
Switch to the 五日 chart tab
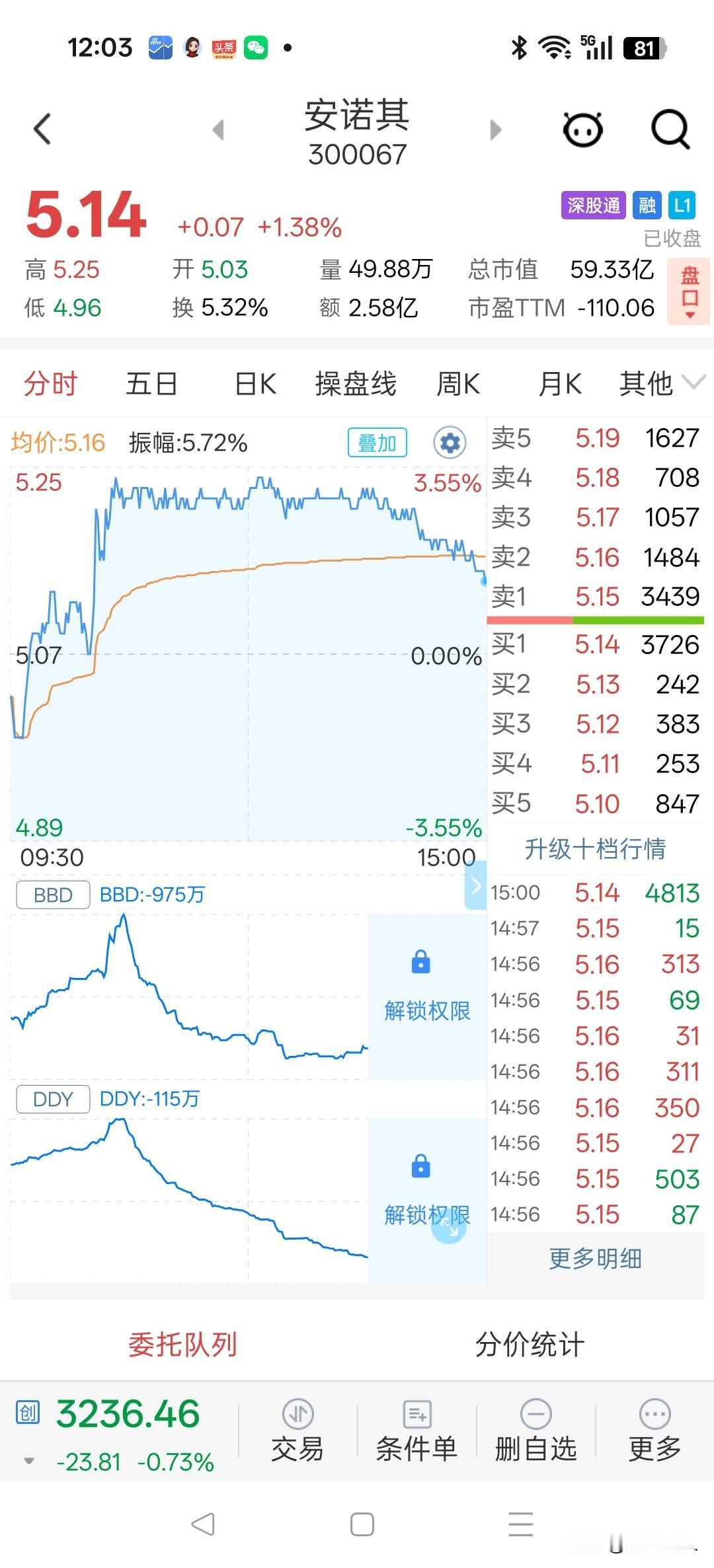pyautogui.click(x=151, y=384)
